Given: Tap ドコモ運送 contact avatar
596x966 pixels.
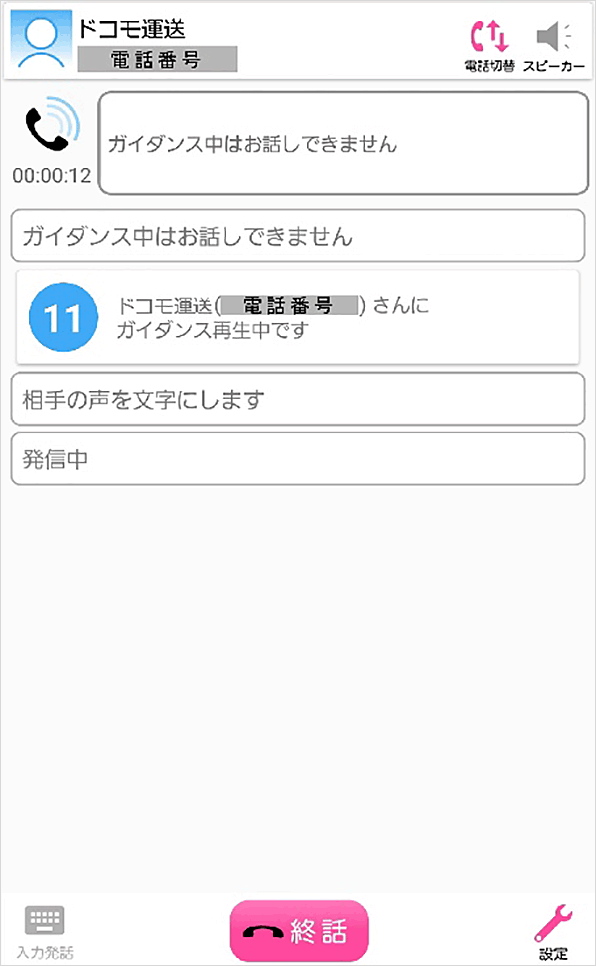Looking at the screenshot, I should click(41, 39).
